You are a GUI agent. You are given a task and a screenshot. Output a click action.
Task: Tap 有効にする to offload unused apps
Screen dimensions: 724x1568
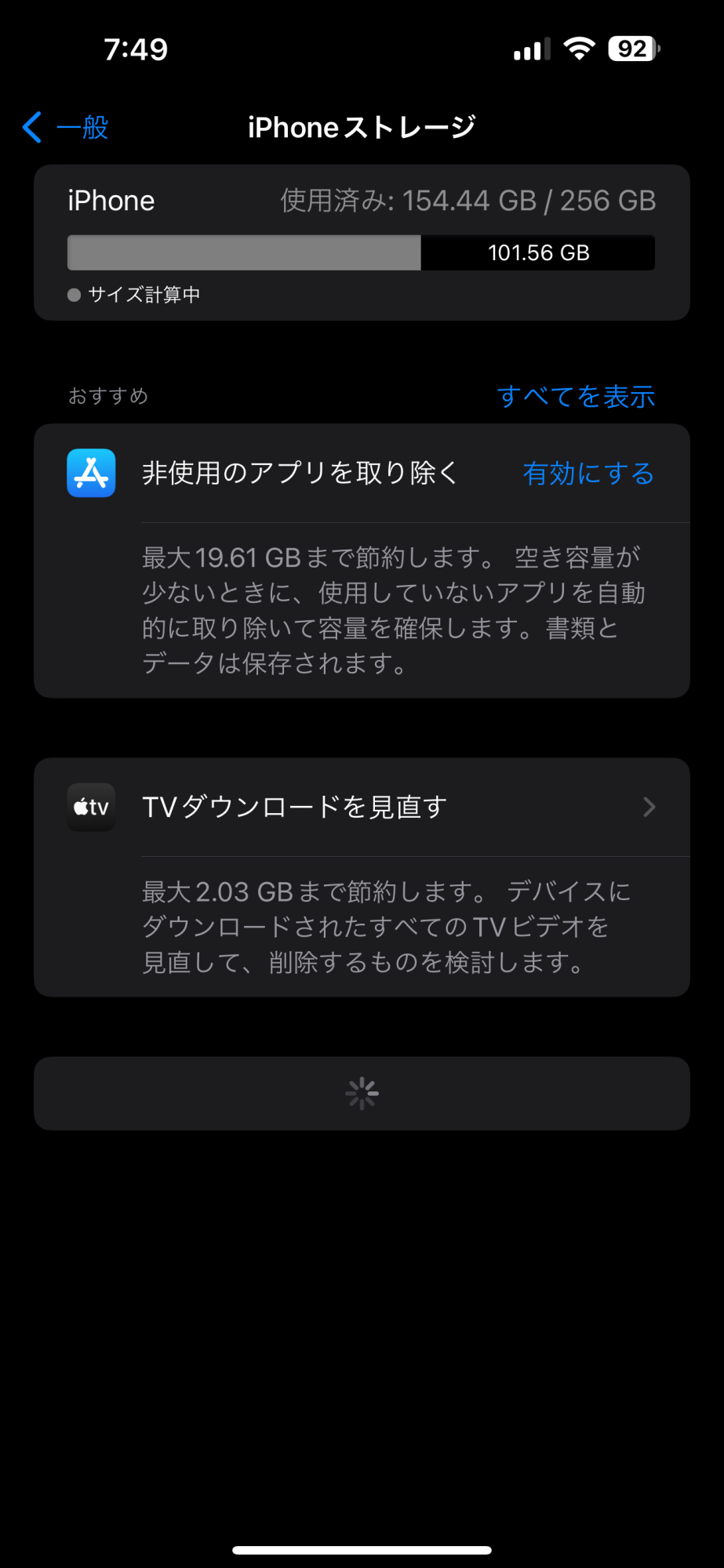click(588, 474)
